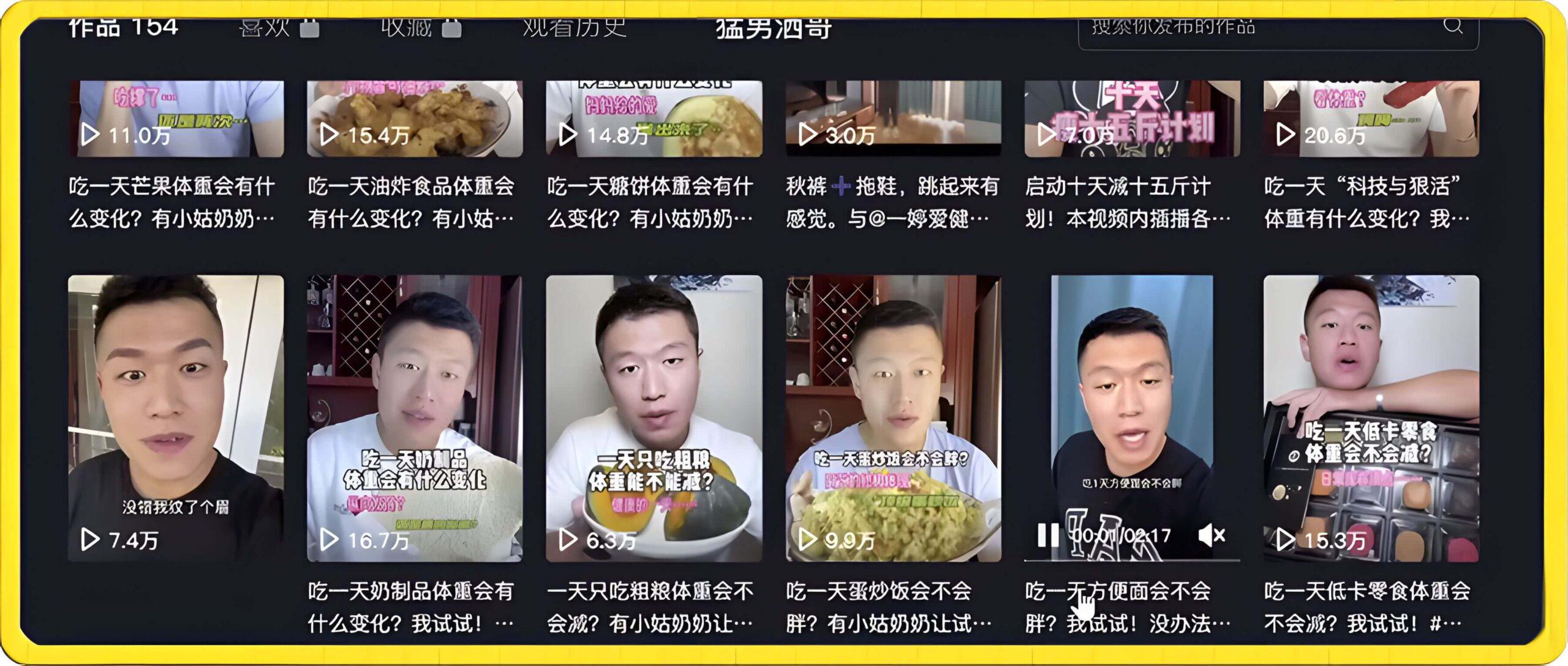The height and width of the screenshot is (666, 1568).
Task: Open the video with 7.4万 plays
Action: click(x=176, y=417)
